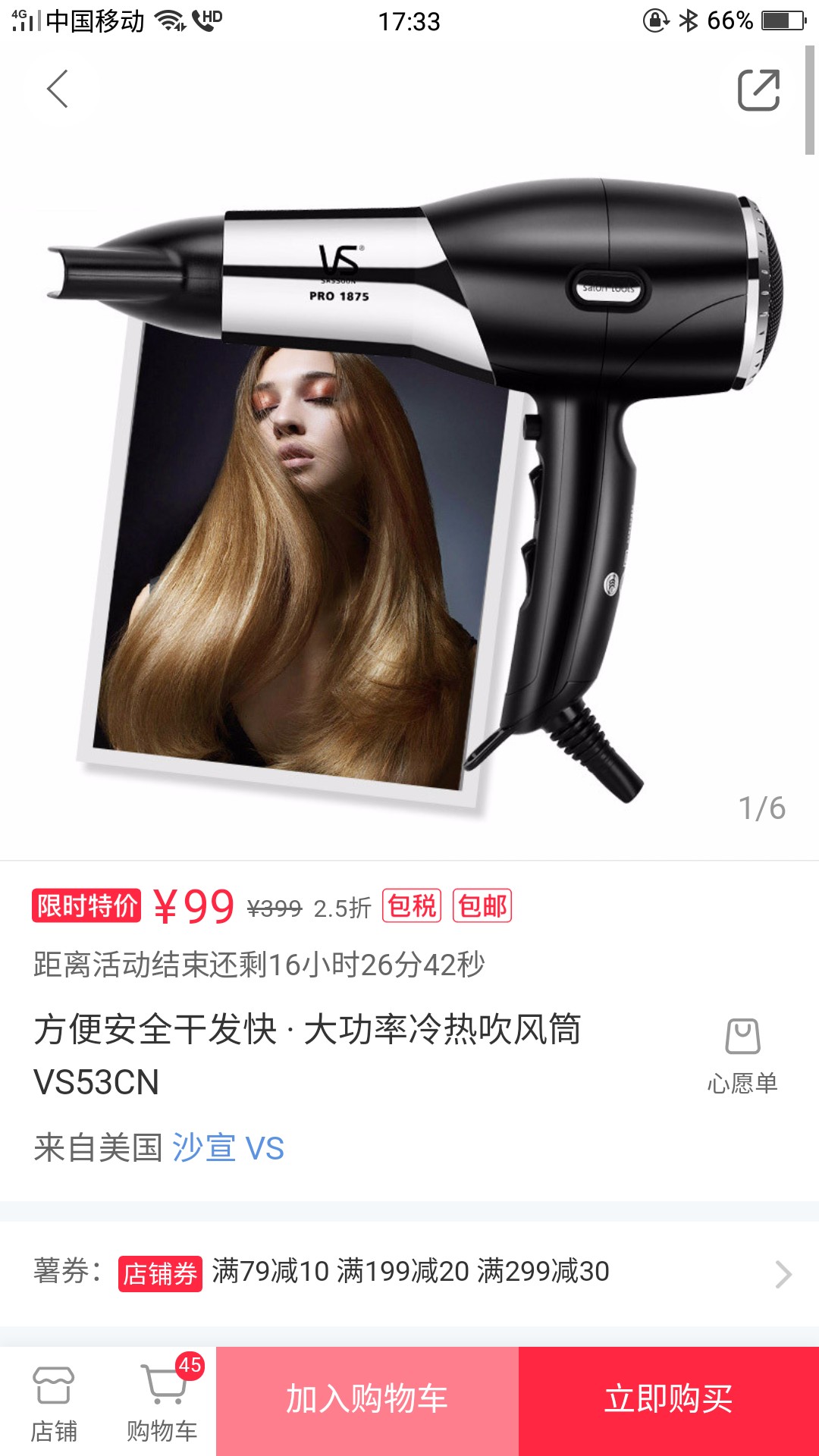
Task: Open the 薯券 store coupons row
Action: [409, 1273]
